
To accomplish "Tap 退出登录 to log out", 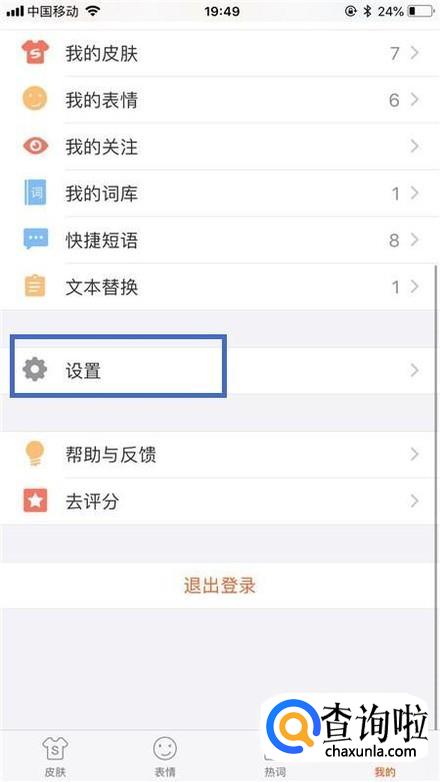I will point(220,586).
